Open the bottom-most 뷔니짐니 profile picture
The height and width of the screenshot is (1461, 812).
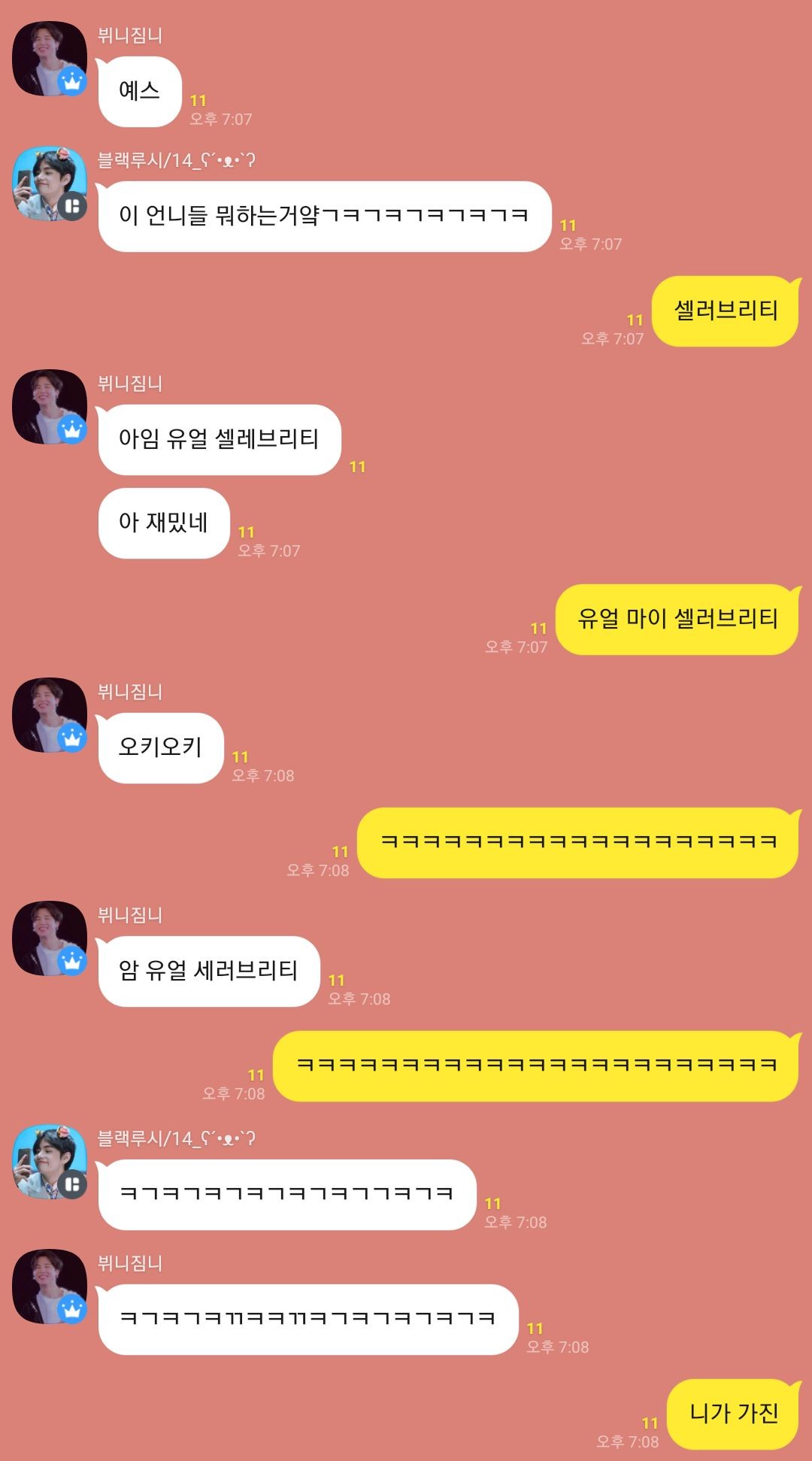50,1287
